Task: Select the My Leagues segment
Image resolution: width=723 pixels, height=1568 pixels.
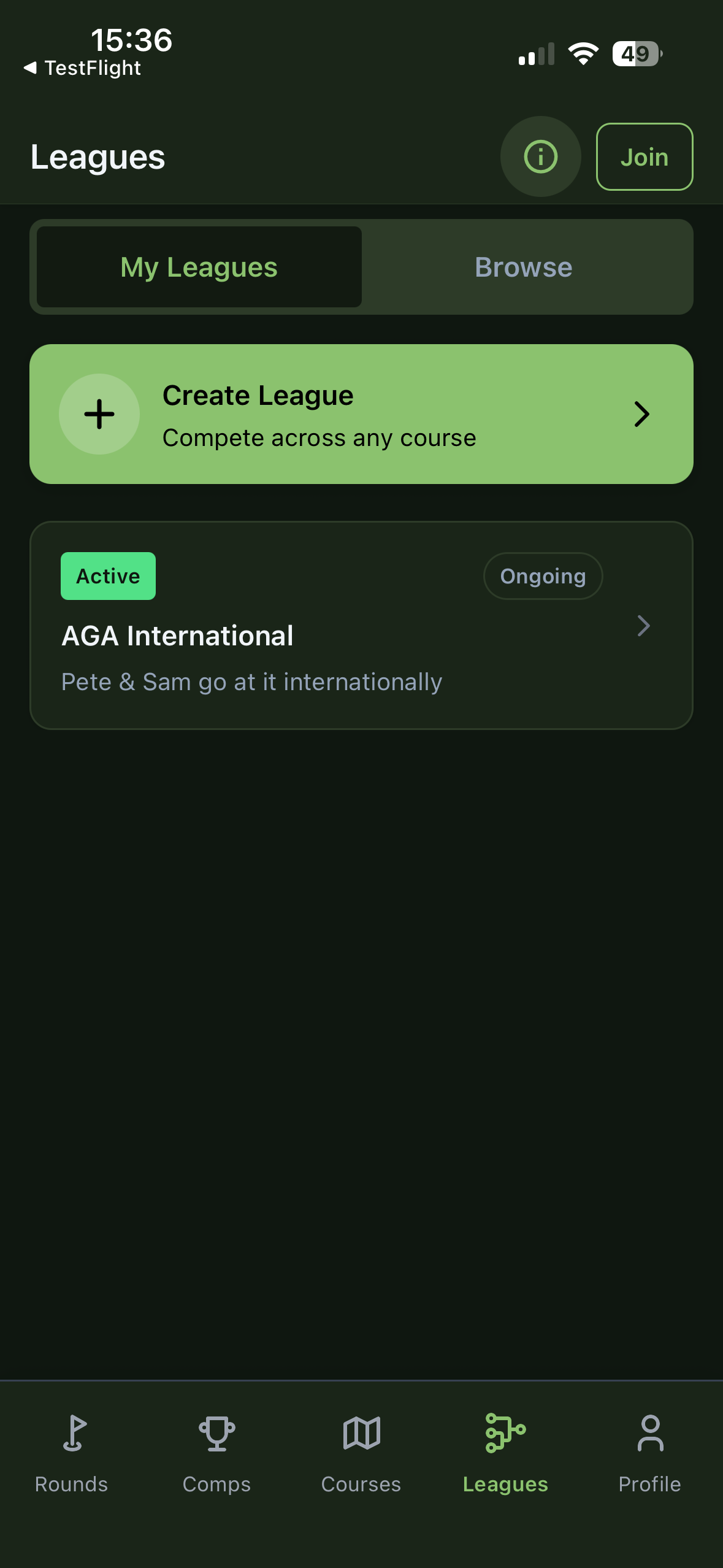Action: point(199,267)
